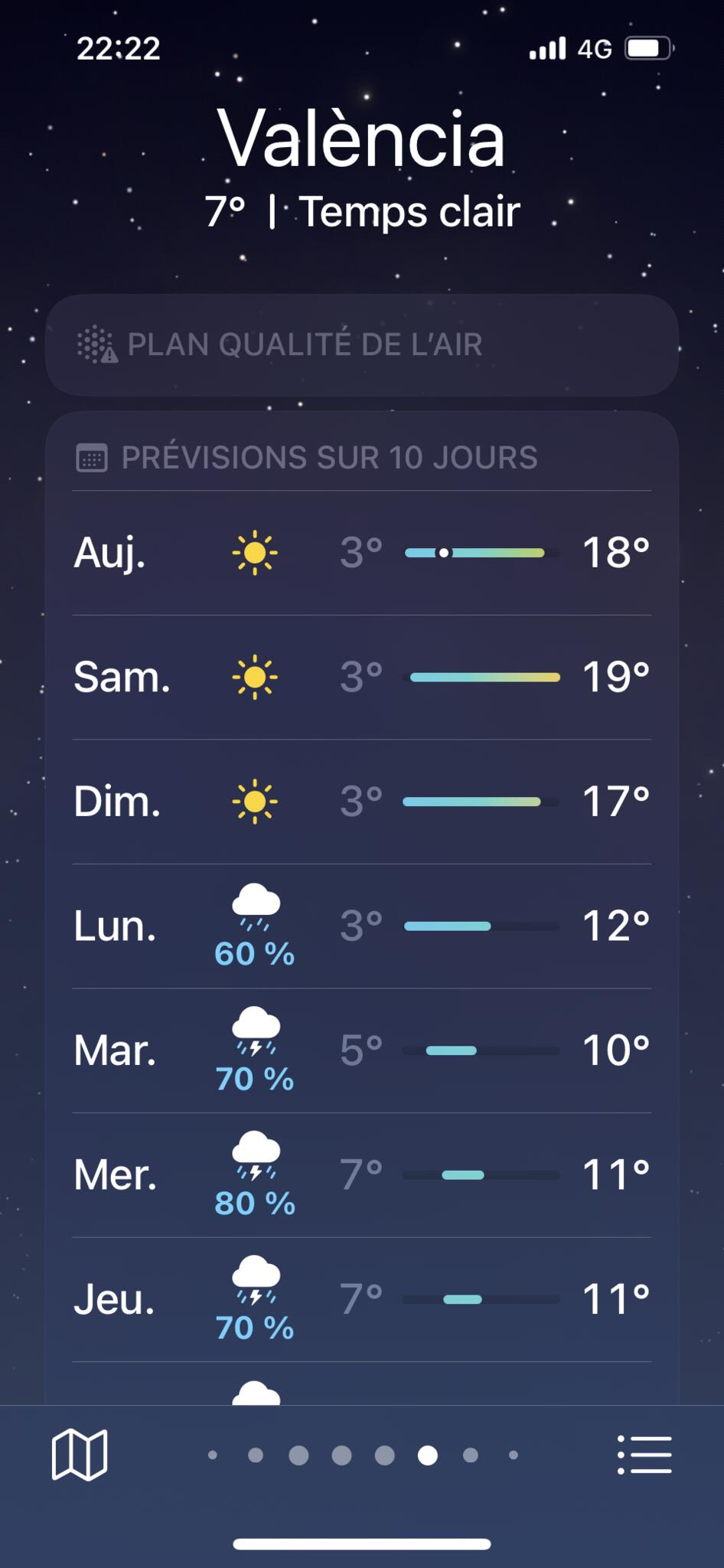View Saturday (Sam.) forecast details
Screen dimensions: 724x1568
pos(361,678)
